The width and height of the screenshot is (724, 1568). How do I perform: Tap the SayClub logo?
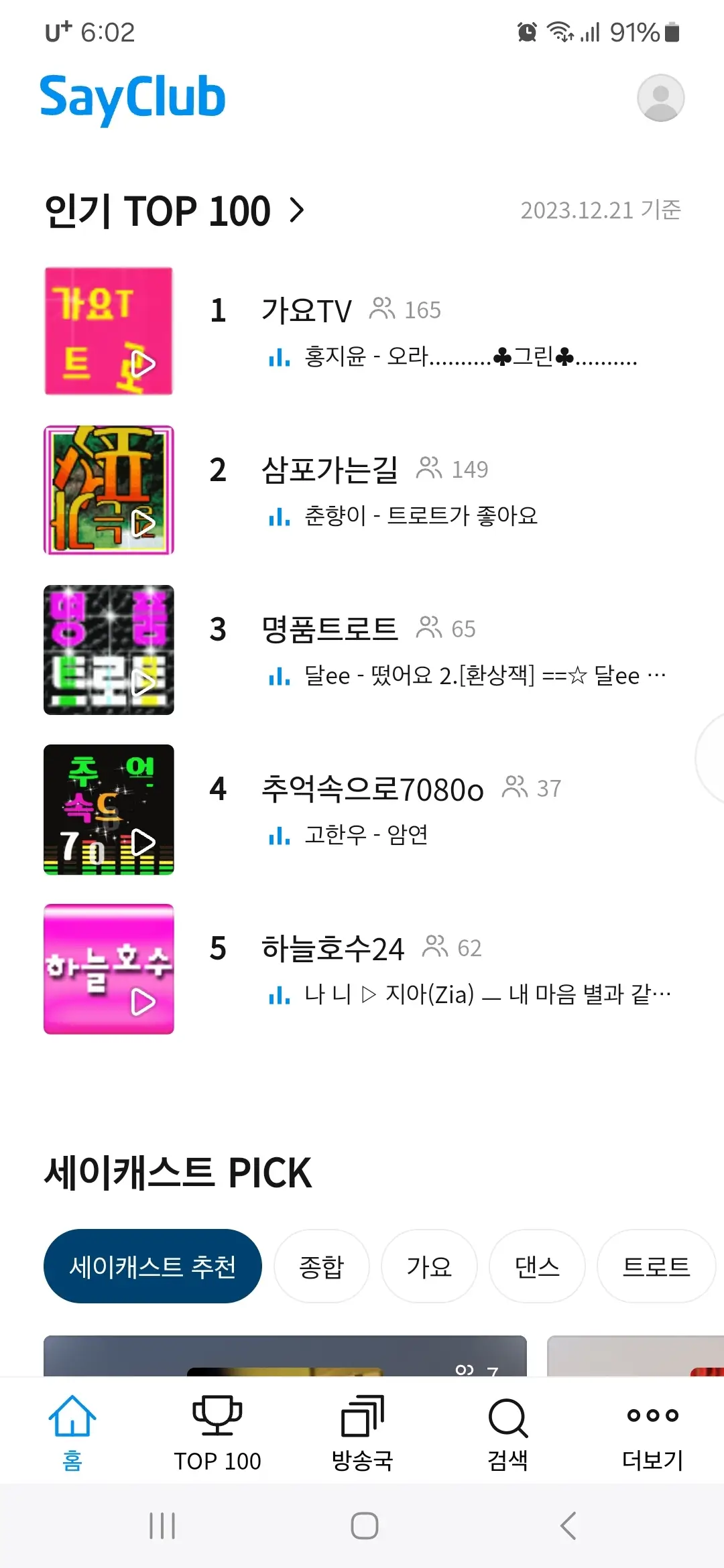click(x=132, y=98)
